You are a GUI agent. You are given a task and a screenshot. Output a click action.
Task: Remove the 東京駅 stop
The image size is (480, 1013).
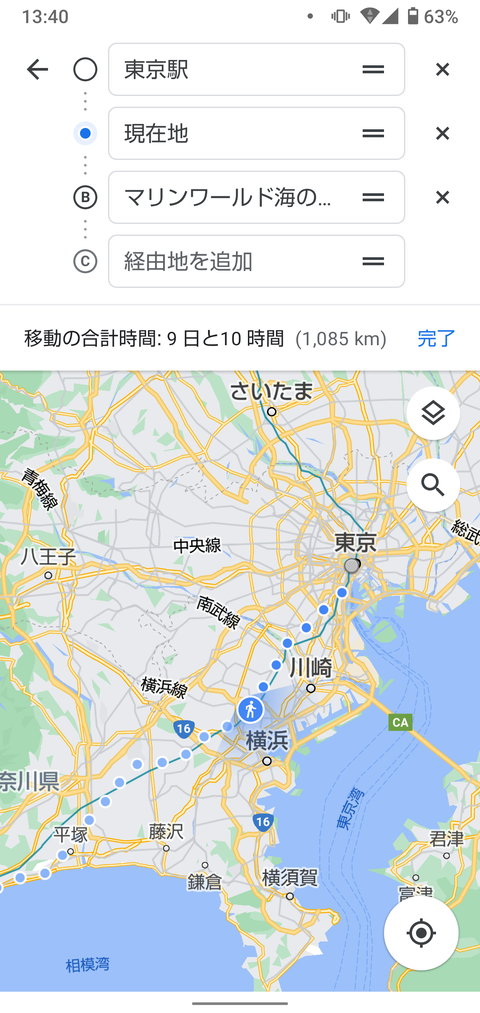pyautogui.click(x=443, y=69)
